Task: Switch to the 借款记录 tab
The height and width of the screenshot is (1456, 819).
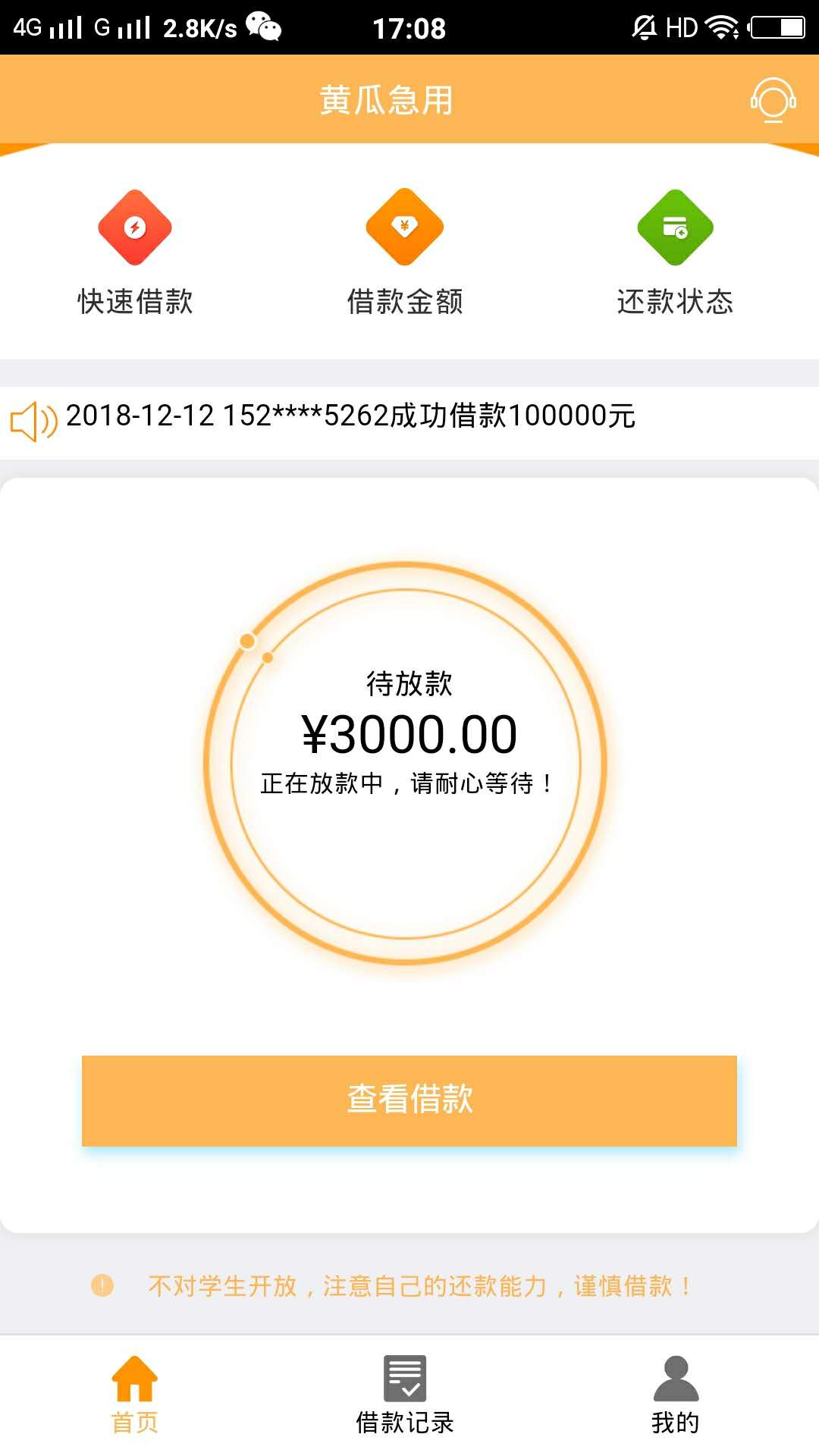Action: click(405, 1395)
